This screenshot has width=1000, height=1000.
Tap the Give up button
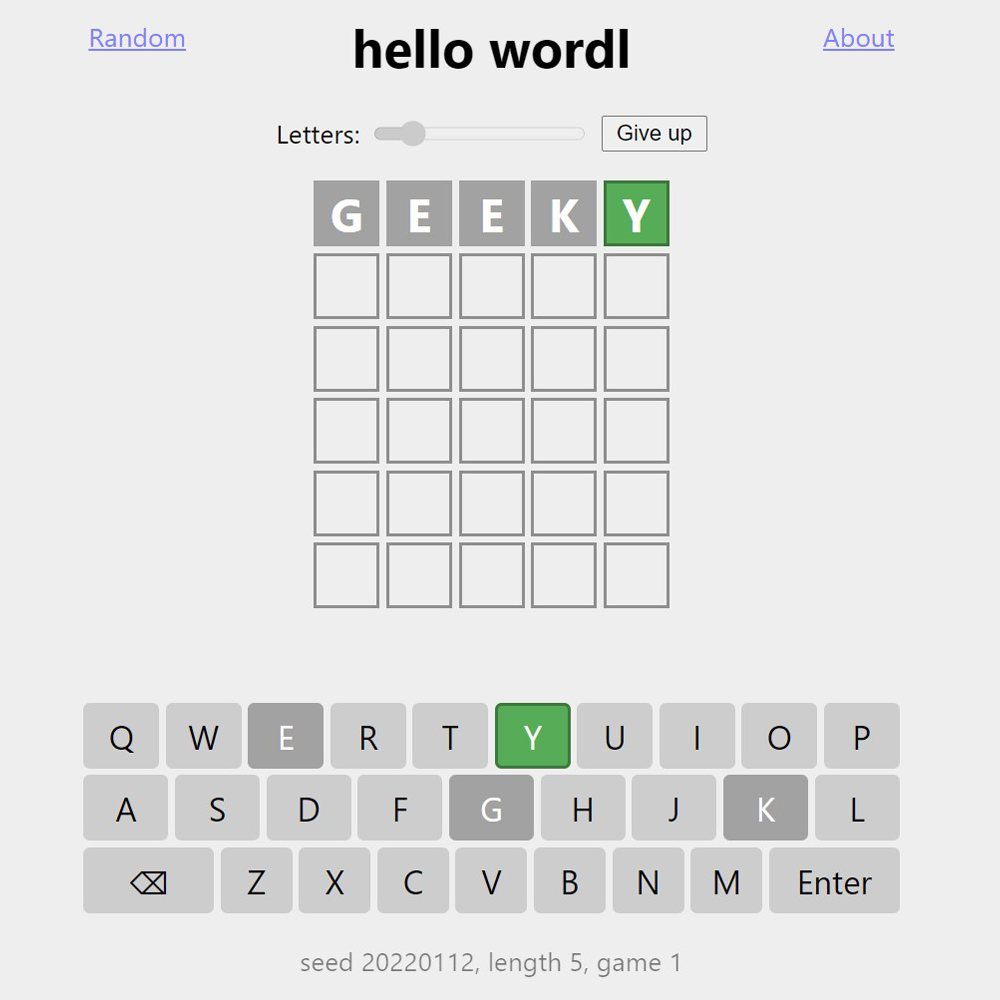pyautogui.click(x=654, y=134)
